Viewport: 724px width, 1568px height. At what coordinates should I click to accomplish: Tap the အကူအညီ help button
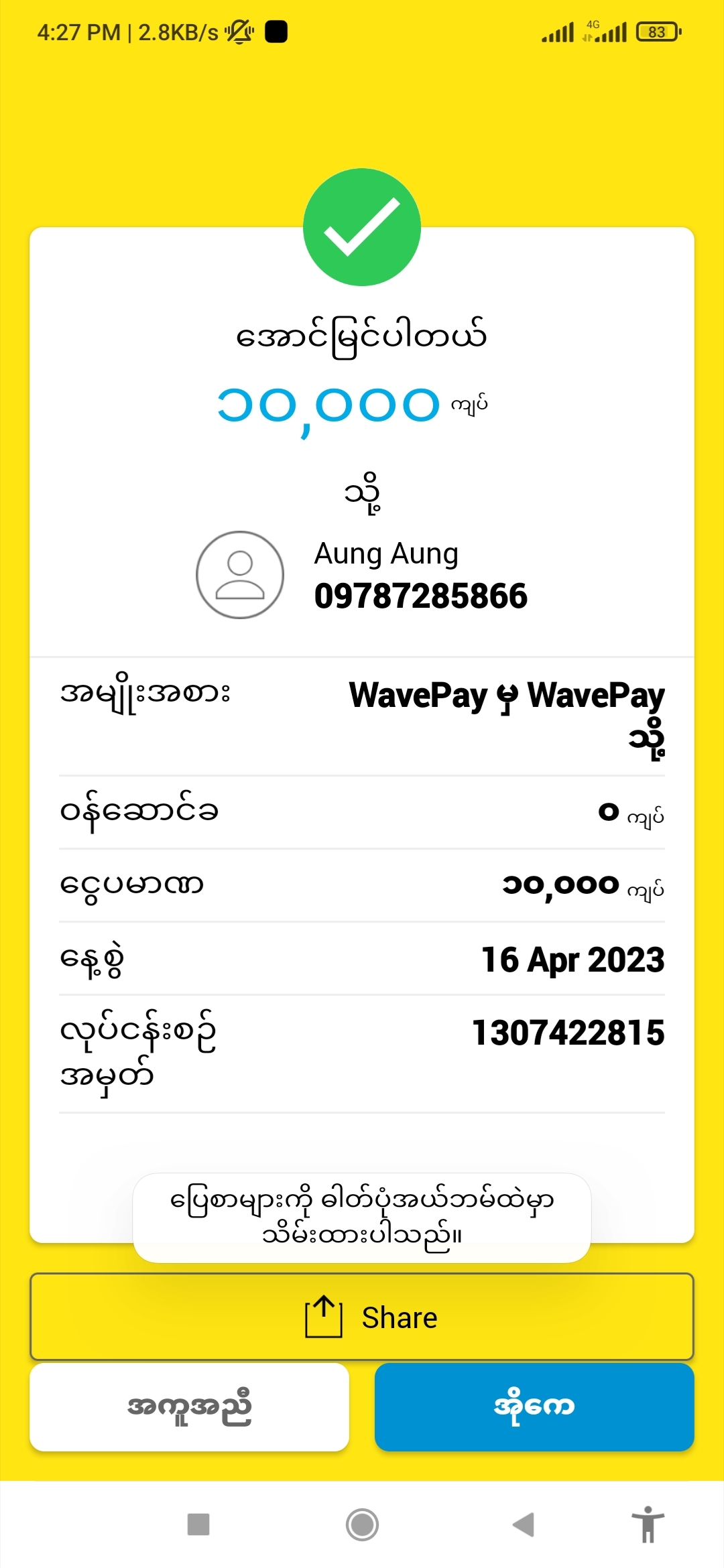[189, 1407]
